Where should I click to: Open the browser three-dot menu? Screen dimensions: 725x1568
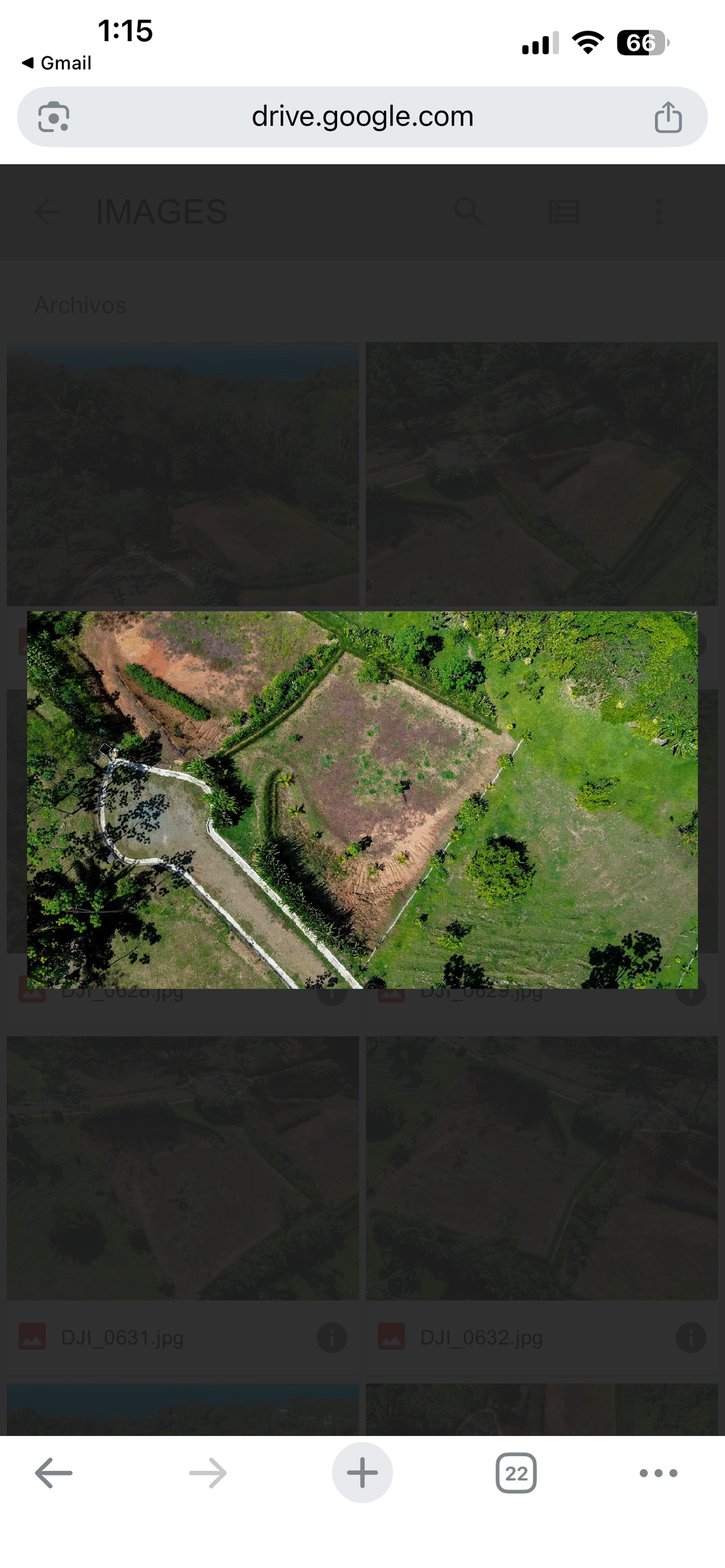coord(658,1473)
